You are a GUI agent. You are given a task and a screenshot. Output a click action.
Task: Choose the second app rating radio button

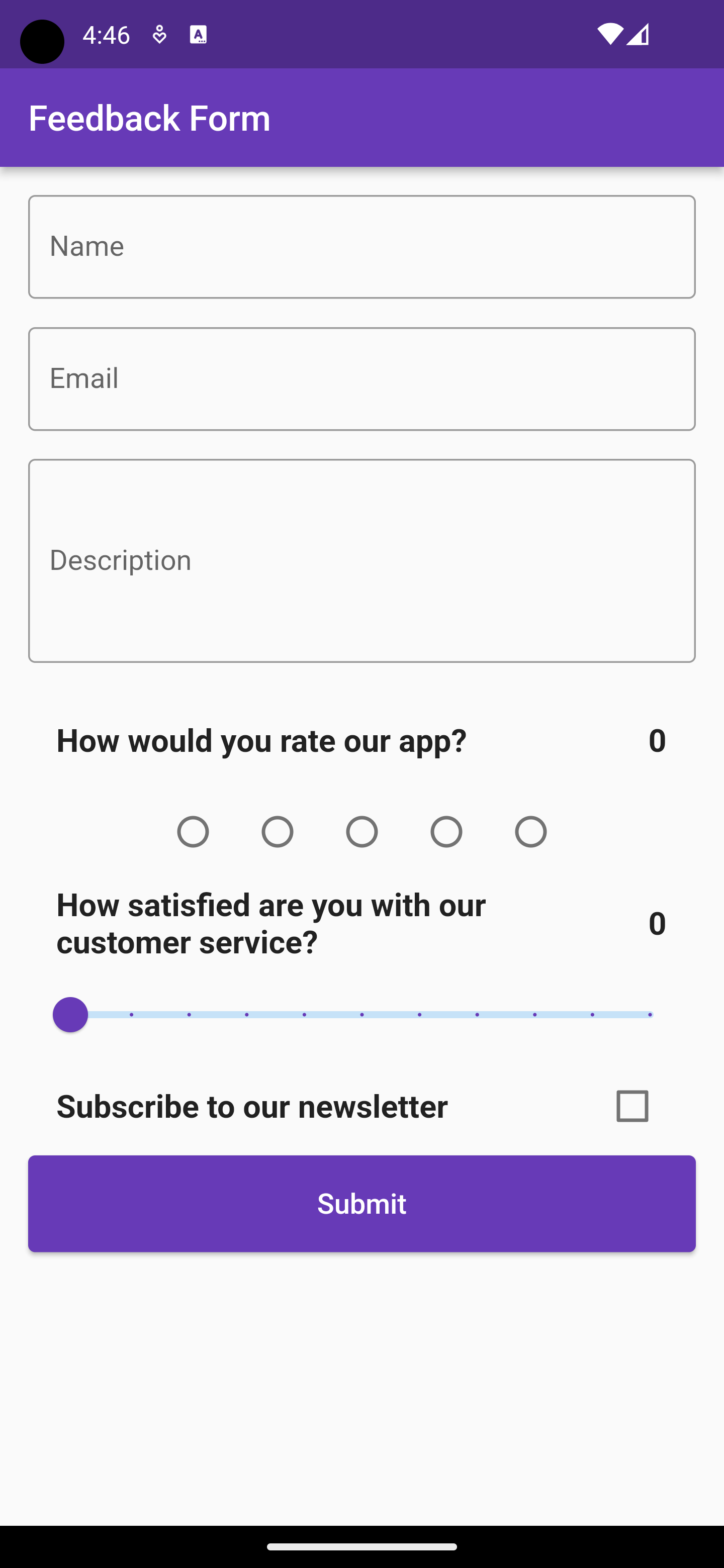278,831
